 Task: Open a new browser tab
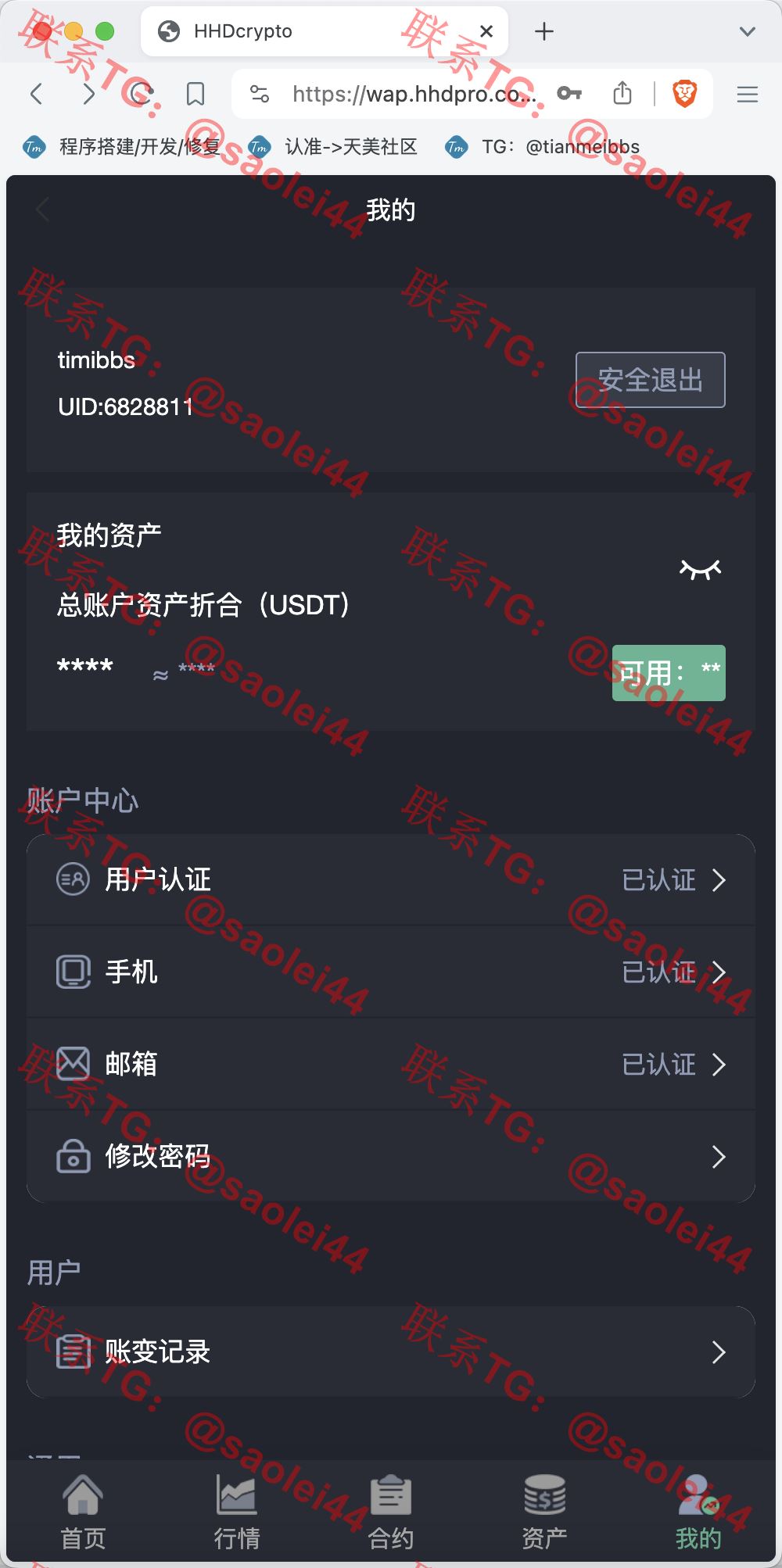pos(544,31)
